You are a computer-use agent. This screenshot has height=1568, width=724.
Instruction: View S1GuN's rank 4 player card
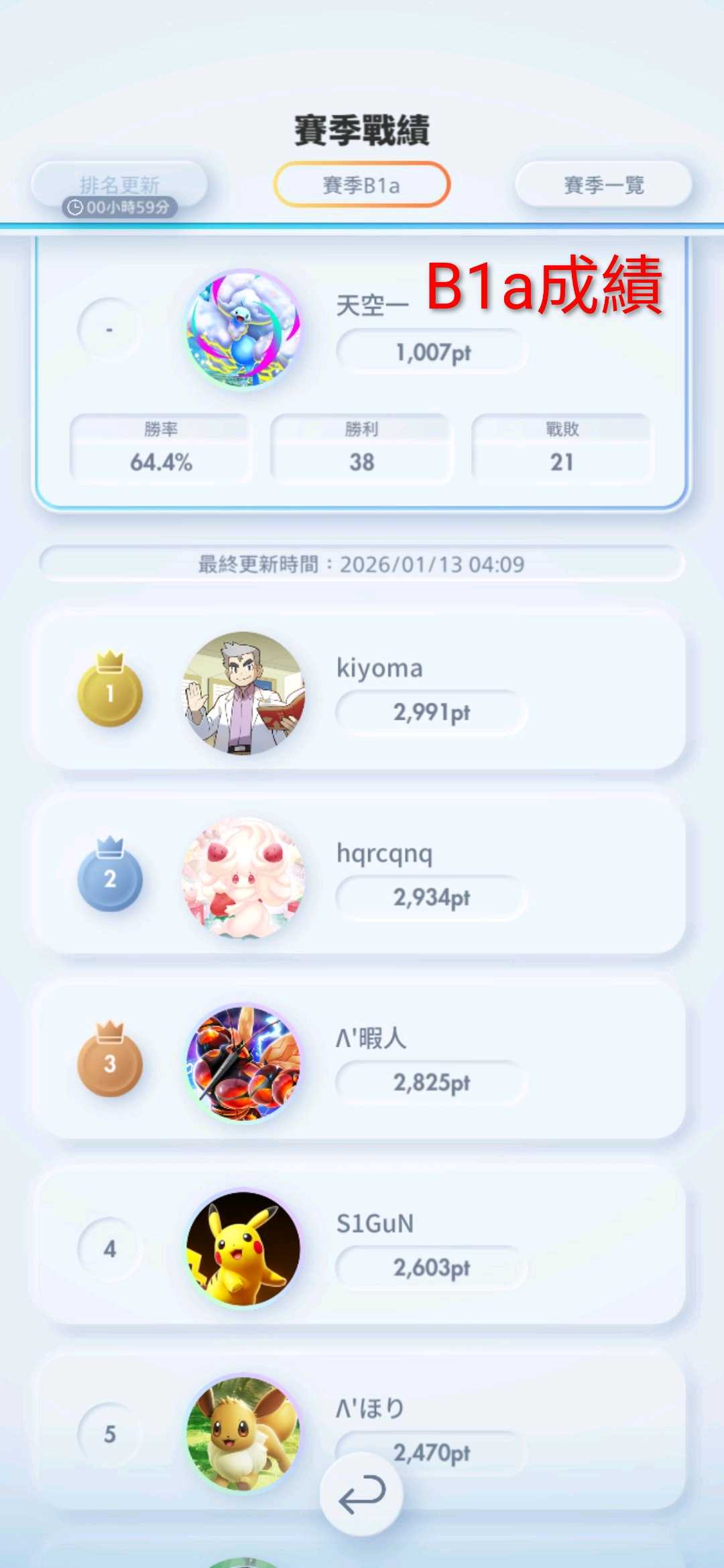361,1248
